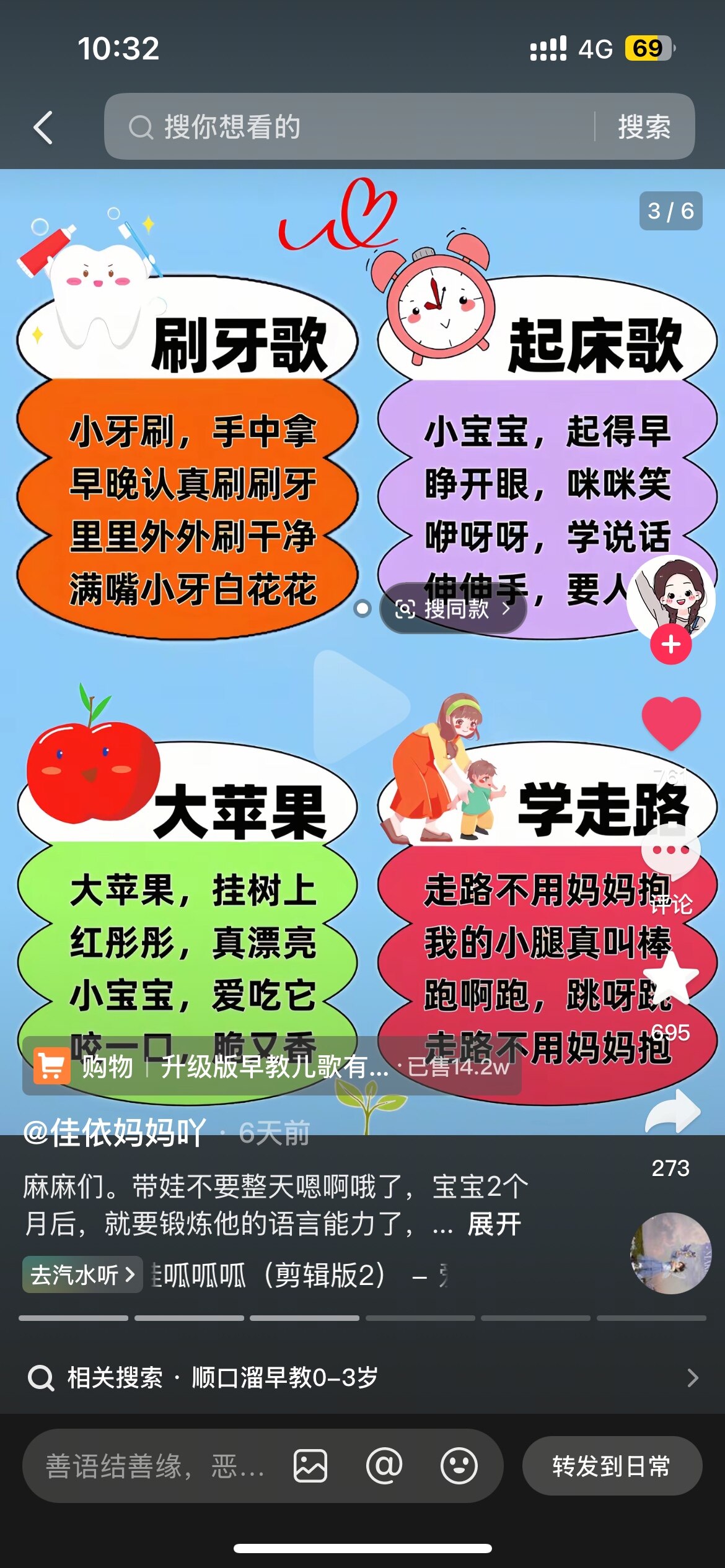
Task: Tap the 搜索 button
Action: (644, 128)
